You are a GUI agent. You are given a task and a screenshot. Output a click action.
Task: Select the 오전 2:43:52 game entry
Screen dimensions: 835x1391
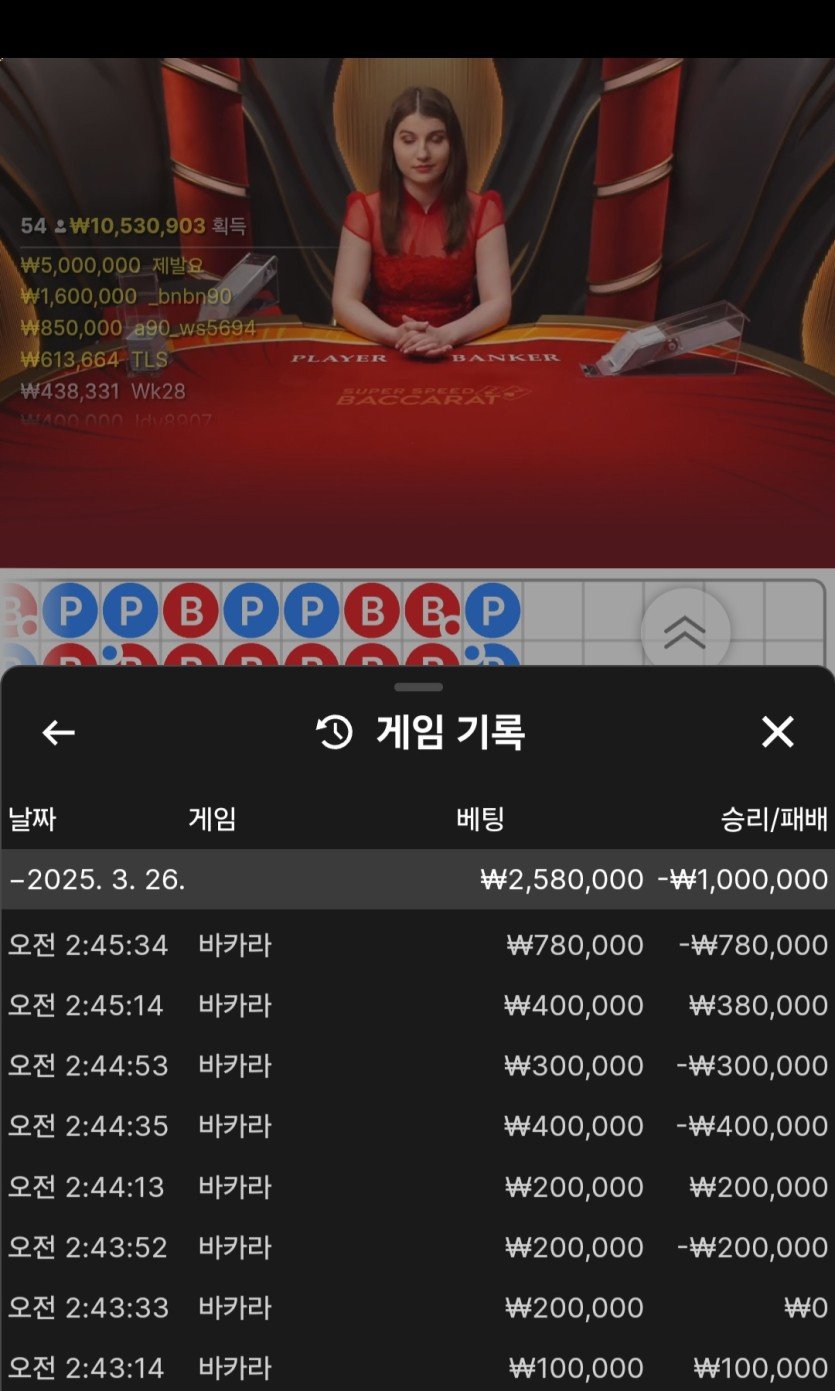(417, 1247)
